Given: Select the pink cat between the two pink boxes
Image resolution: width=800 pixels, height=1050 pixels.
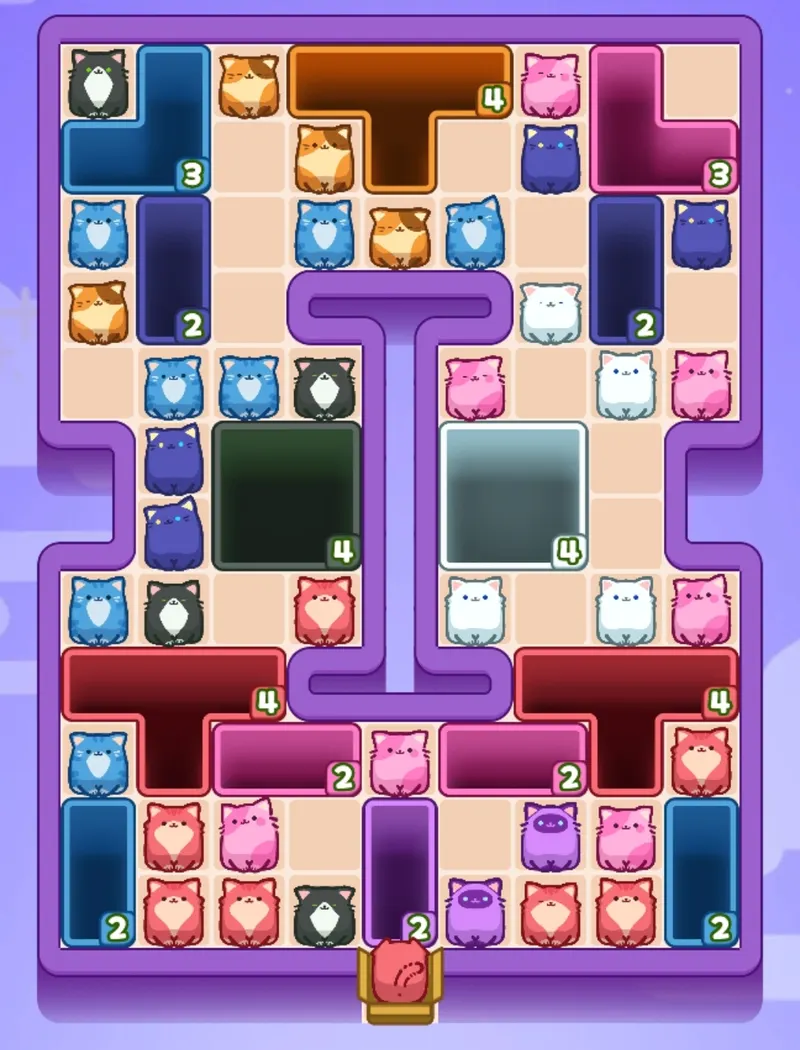Looking at the screenshot, I should (x=399, y=762).
